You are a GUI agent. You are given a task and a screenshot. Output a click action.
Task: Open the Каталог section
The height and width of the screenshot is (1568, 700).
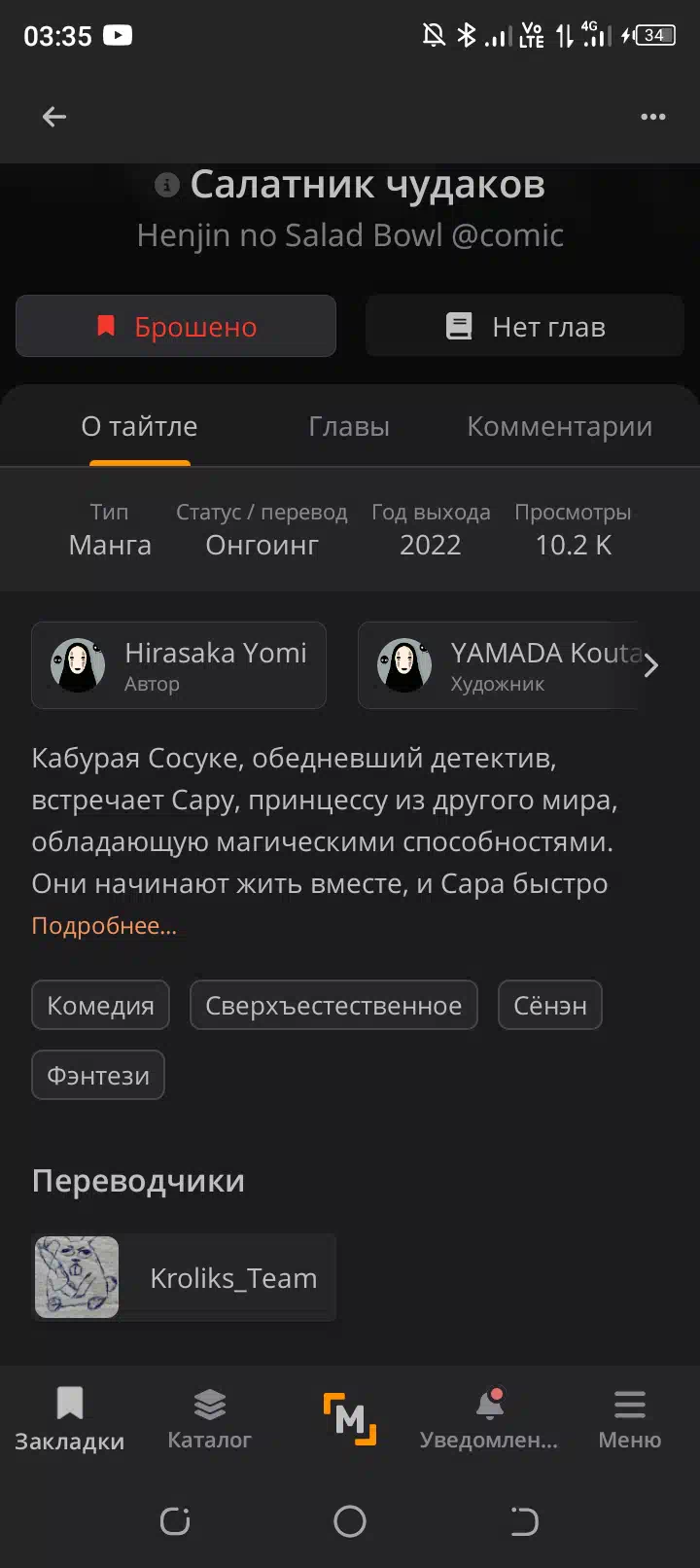(210, 1419)
